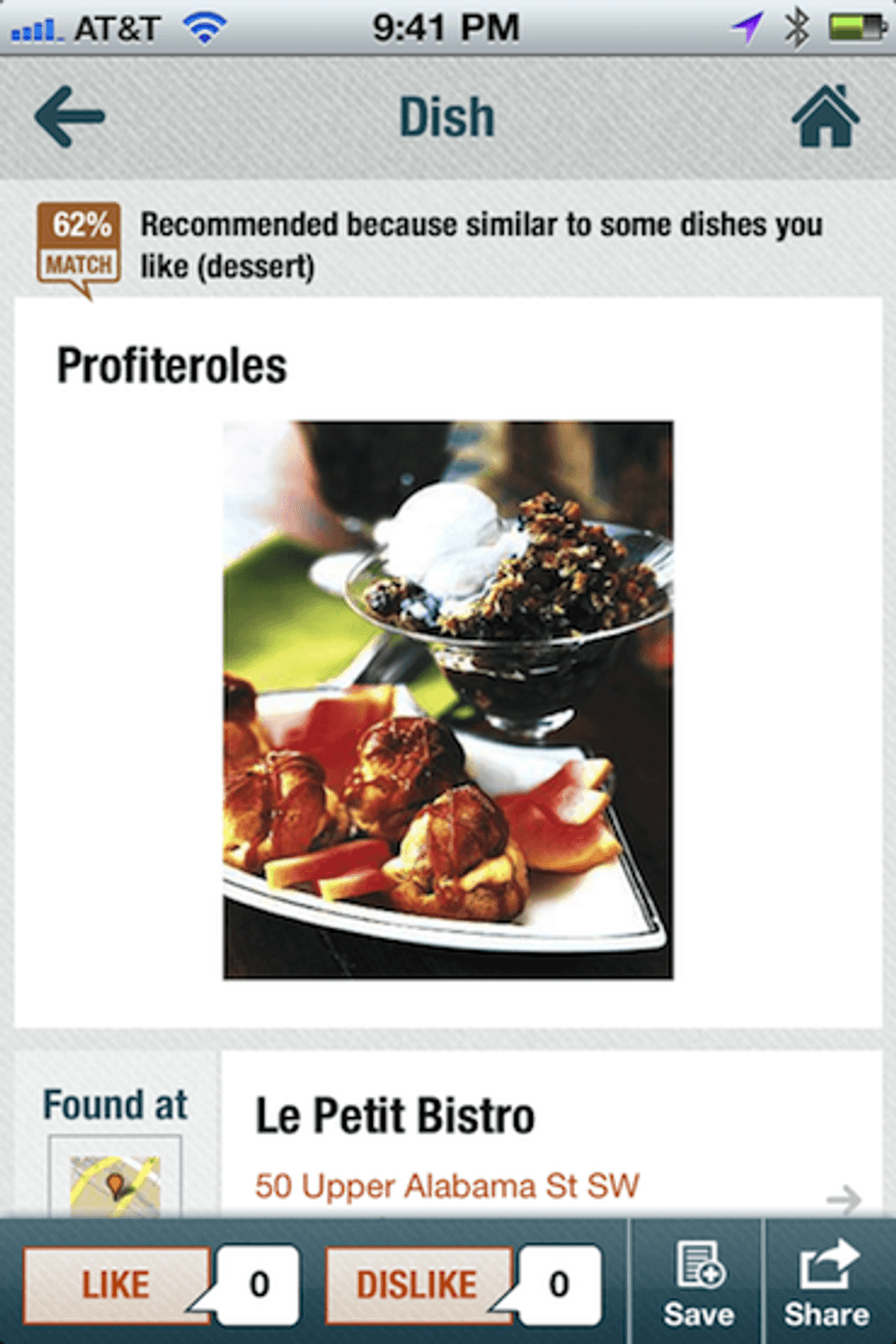Select the Dish title in the header
896x1344 pixels.
[x=445, y=115]
